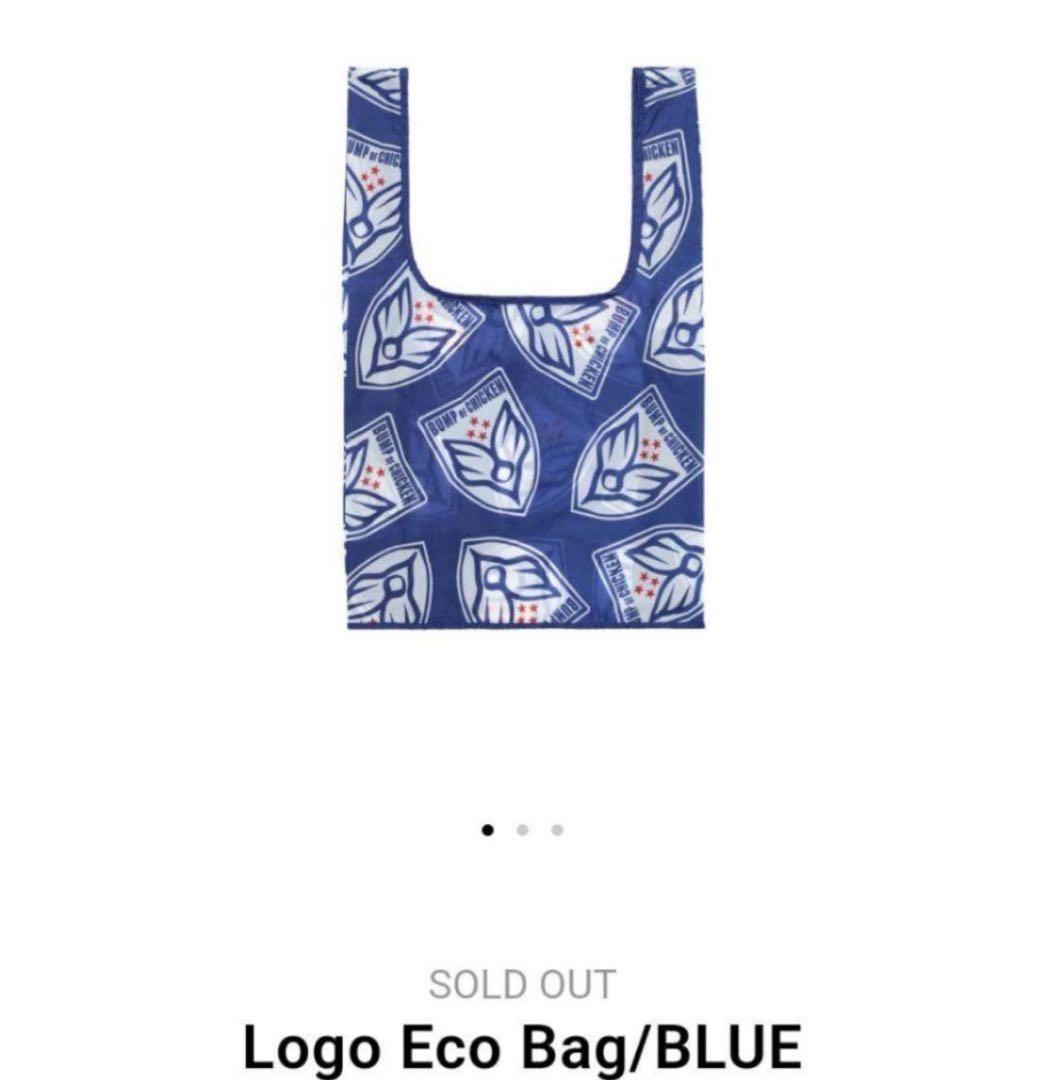The height and width of the screenshot is (1080, 1045).
Task: Select the second image indicator dot
Action: tap(522, 829)
